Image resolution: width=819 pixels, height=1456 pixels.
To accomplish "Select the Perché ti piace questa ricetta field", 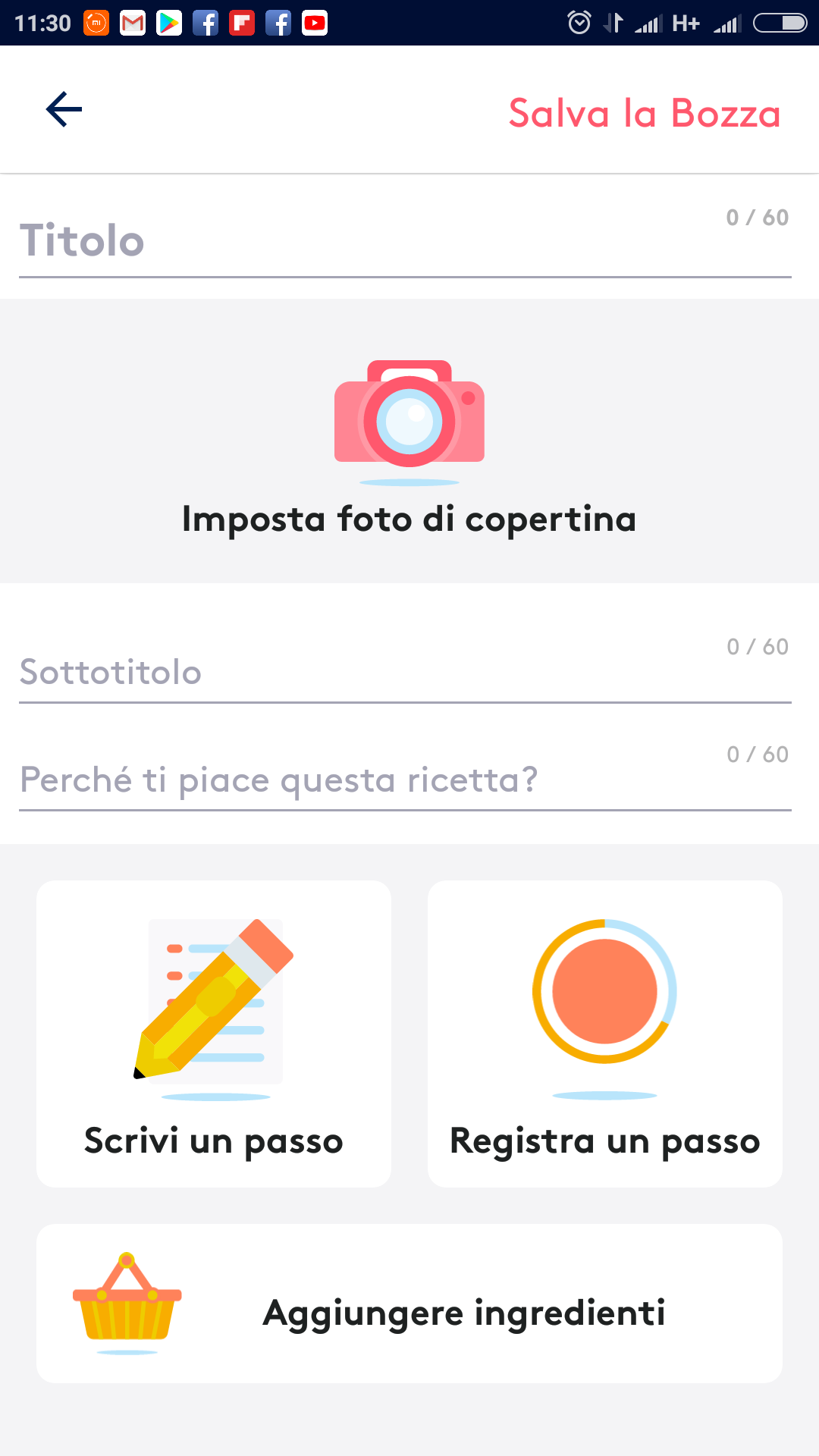I will 405,780.
